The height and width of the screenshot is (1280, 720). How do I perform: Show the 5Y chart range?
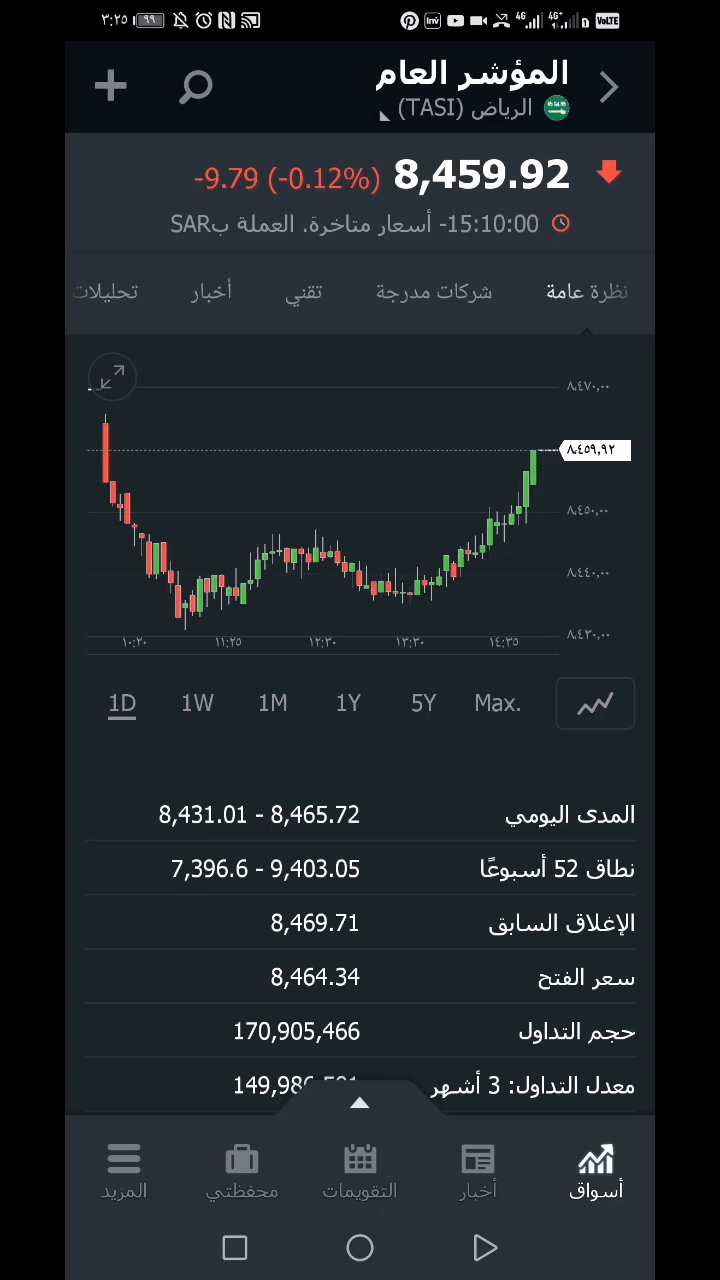click(x=423, y=703)
